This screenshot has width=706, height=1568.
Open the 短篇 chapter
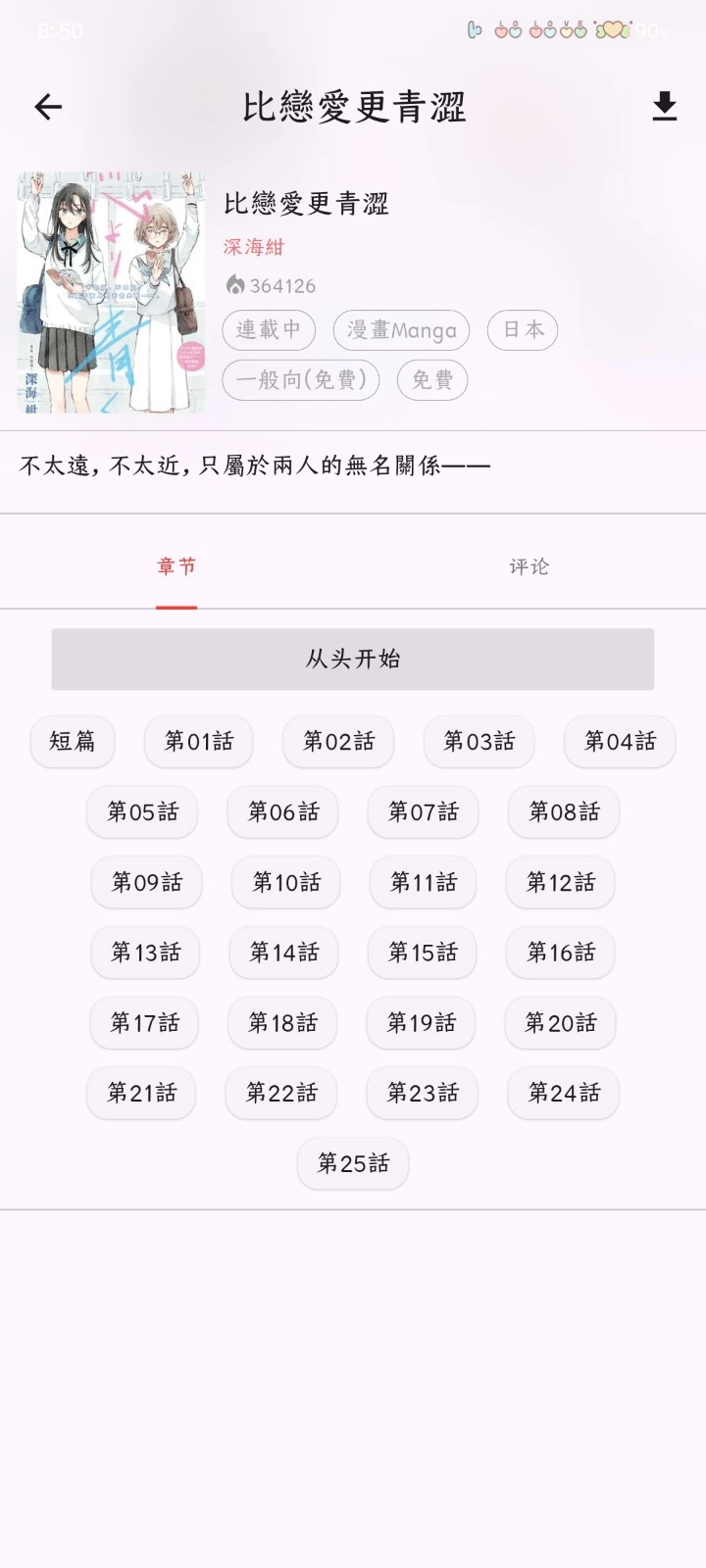point(73,741)
